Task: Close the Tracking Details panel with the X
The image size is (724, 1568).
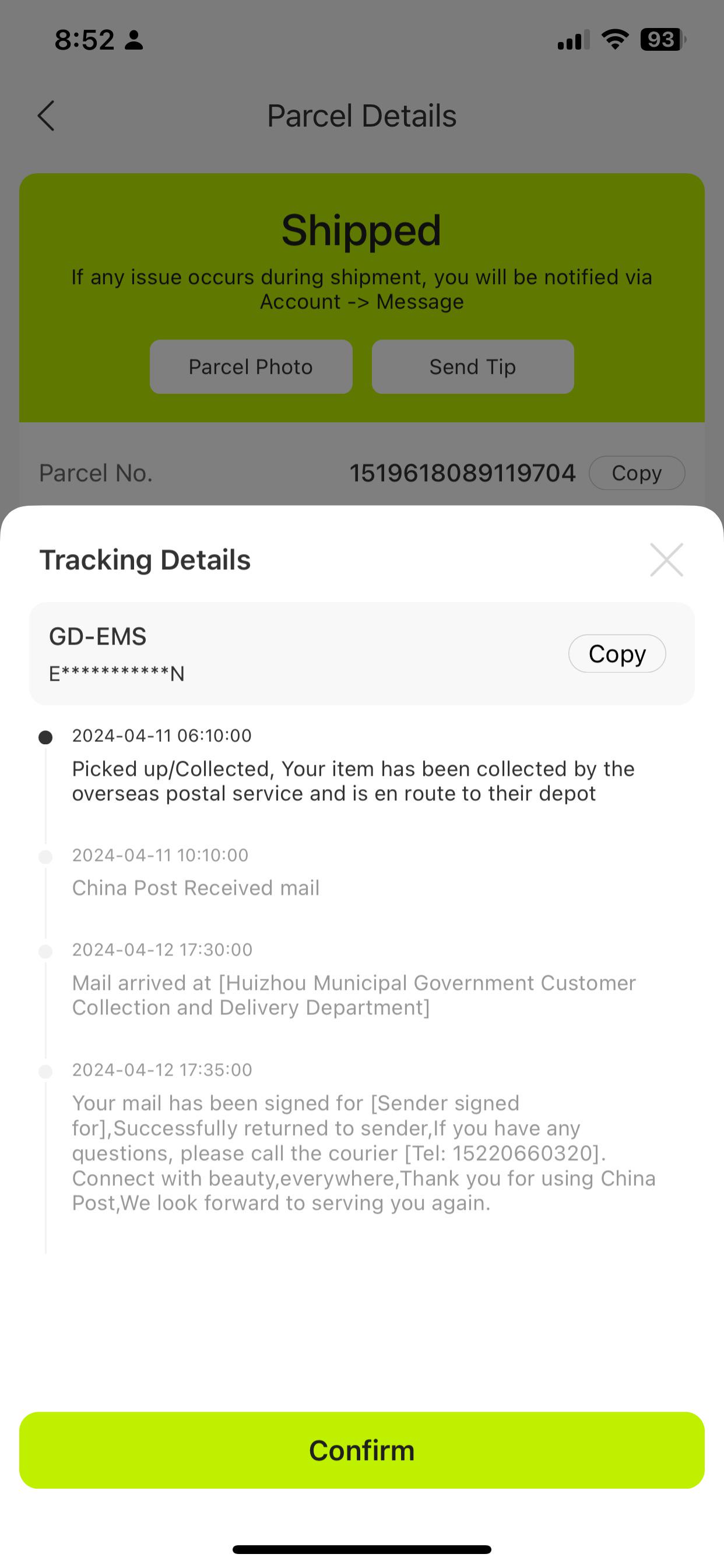Action: coord(666,559)
